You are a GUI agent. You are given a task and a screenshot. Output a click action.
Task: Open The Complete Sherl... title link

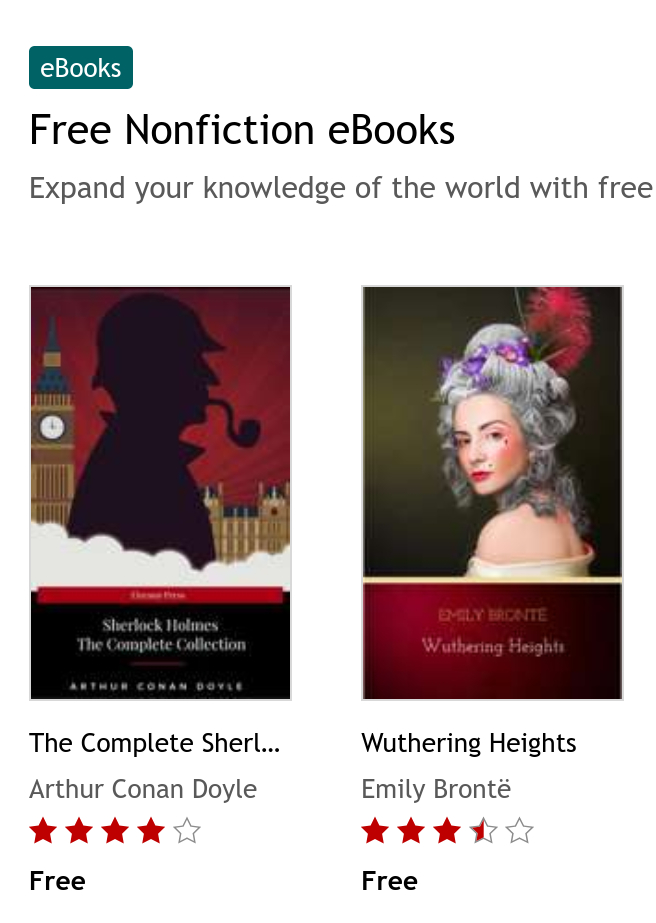(155, 743)
